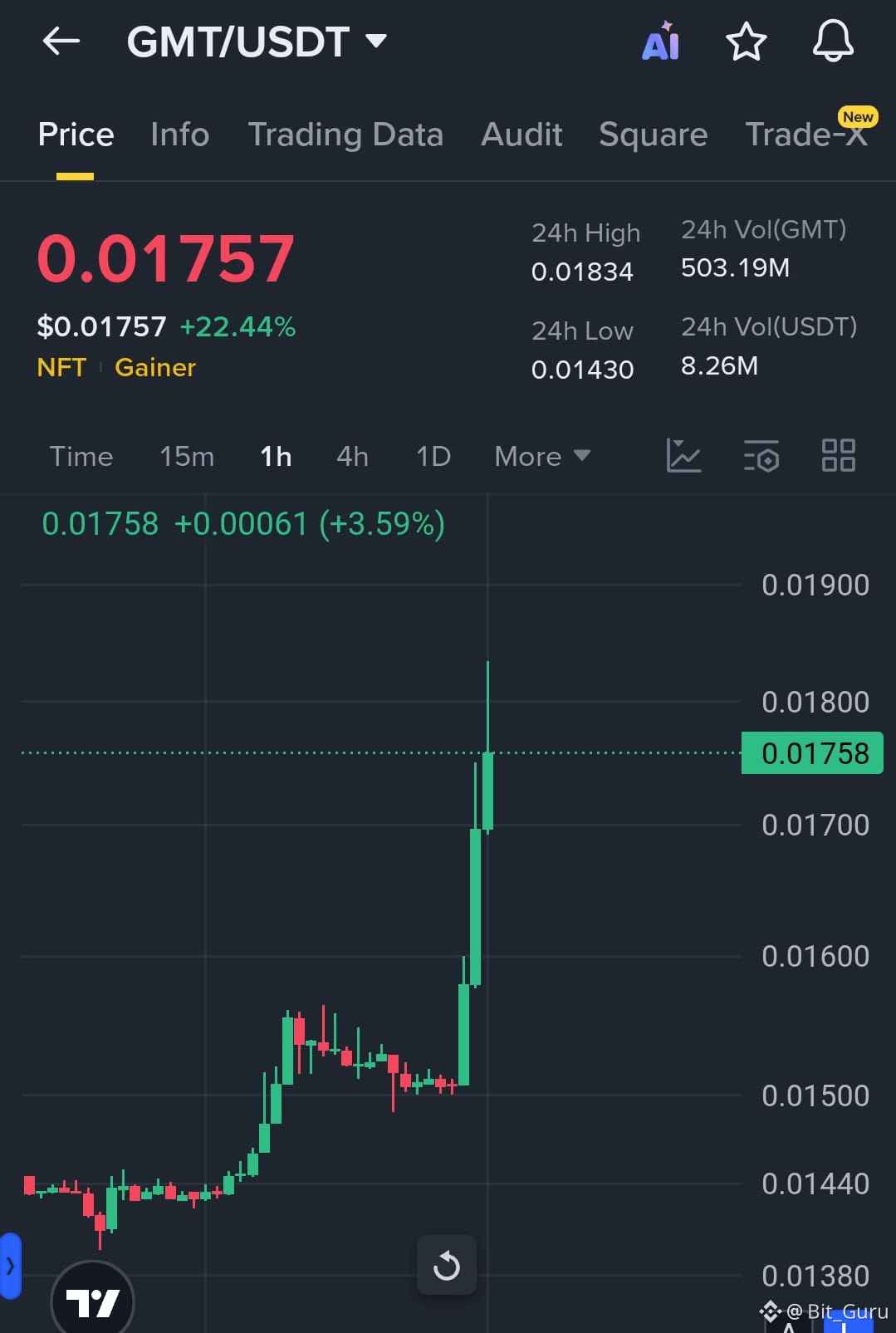Tap the back arrow to exit the pair view
Viewport: 896px width, 1333px height.
[x=60, y=41]
